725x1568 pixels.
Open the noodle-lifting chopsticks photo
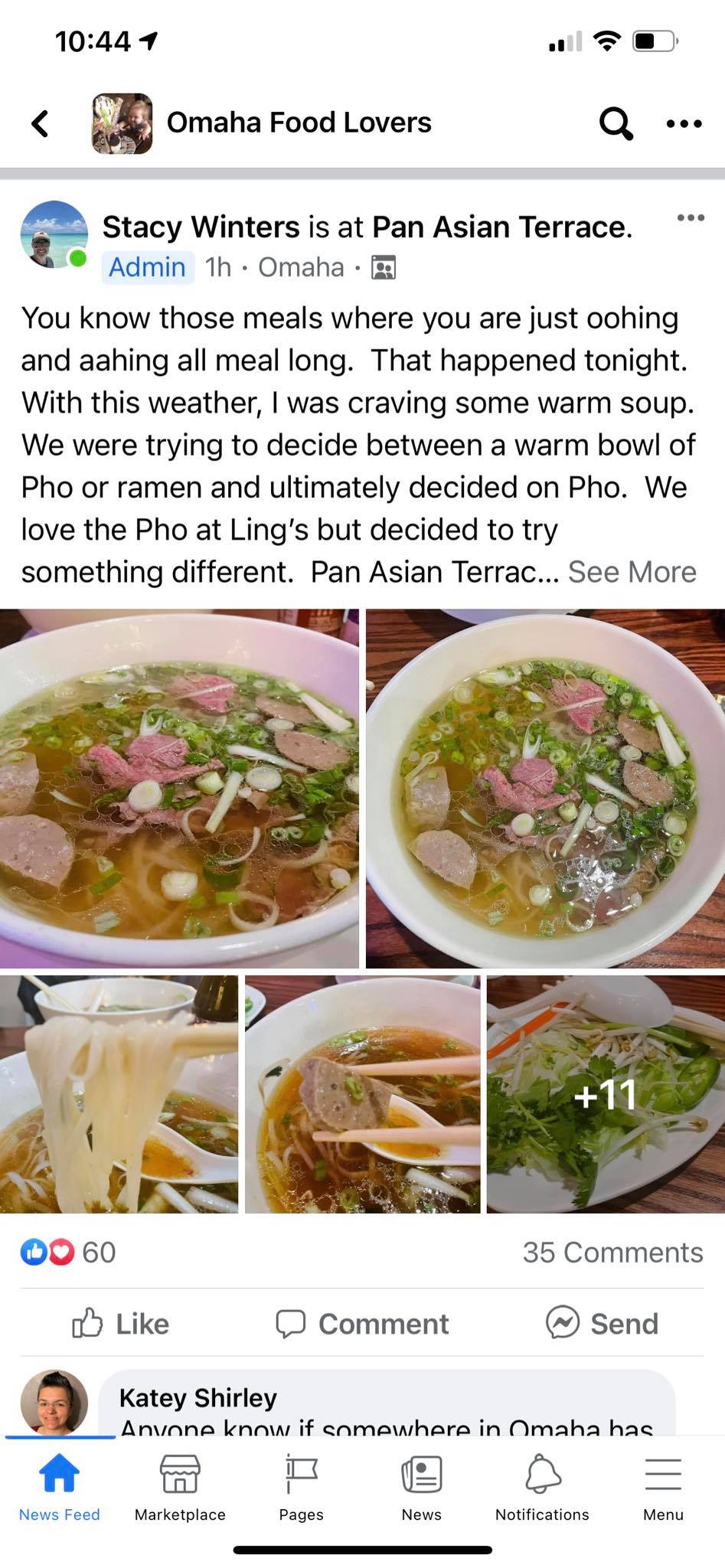coord(119,1094)
